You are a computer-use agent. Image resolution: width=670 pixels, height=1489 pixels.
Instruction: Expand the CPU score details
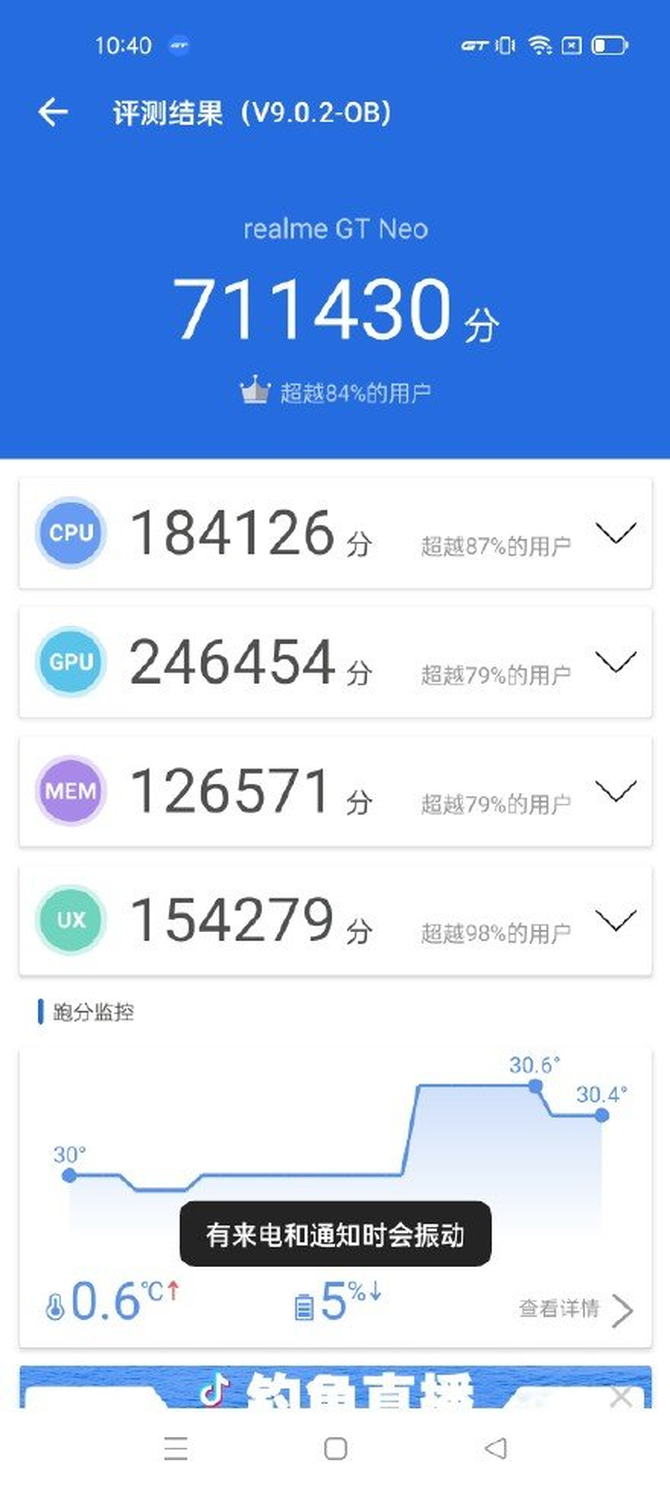click(615, 534)
